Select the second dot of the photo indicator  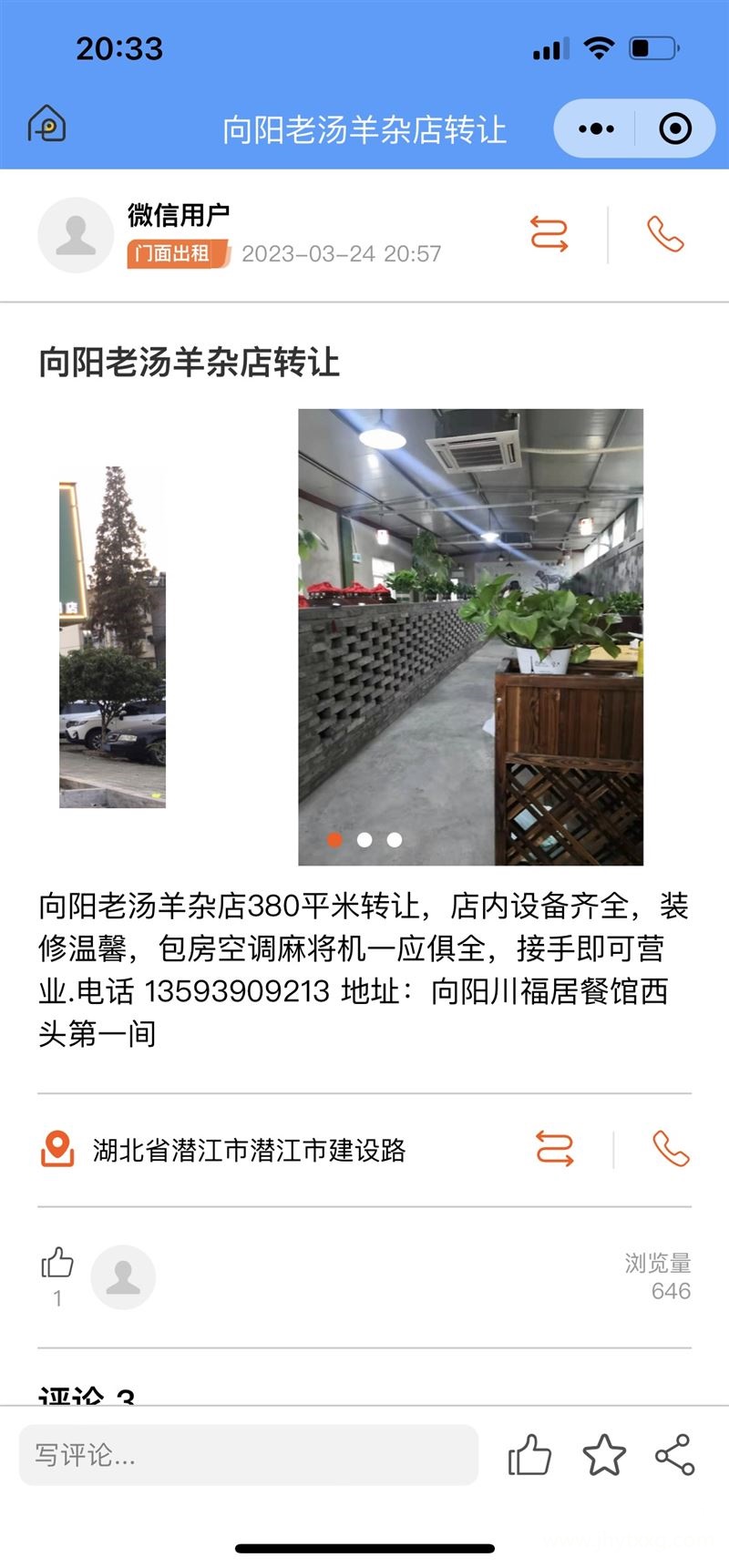pyautogui.click(x=364, y=840)
